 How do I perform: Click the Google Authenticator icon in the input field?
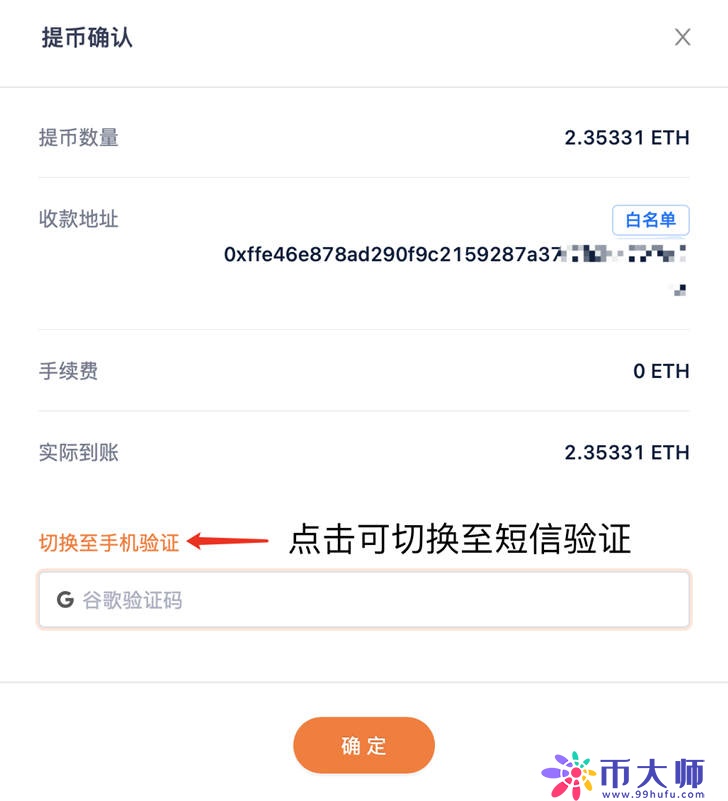pyautogui.click(x=63, y=600)
